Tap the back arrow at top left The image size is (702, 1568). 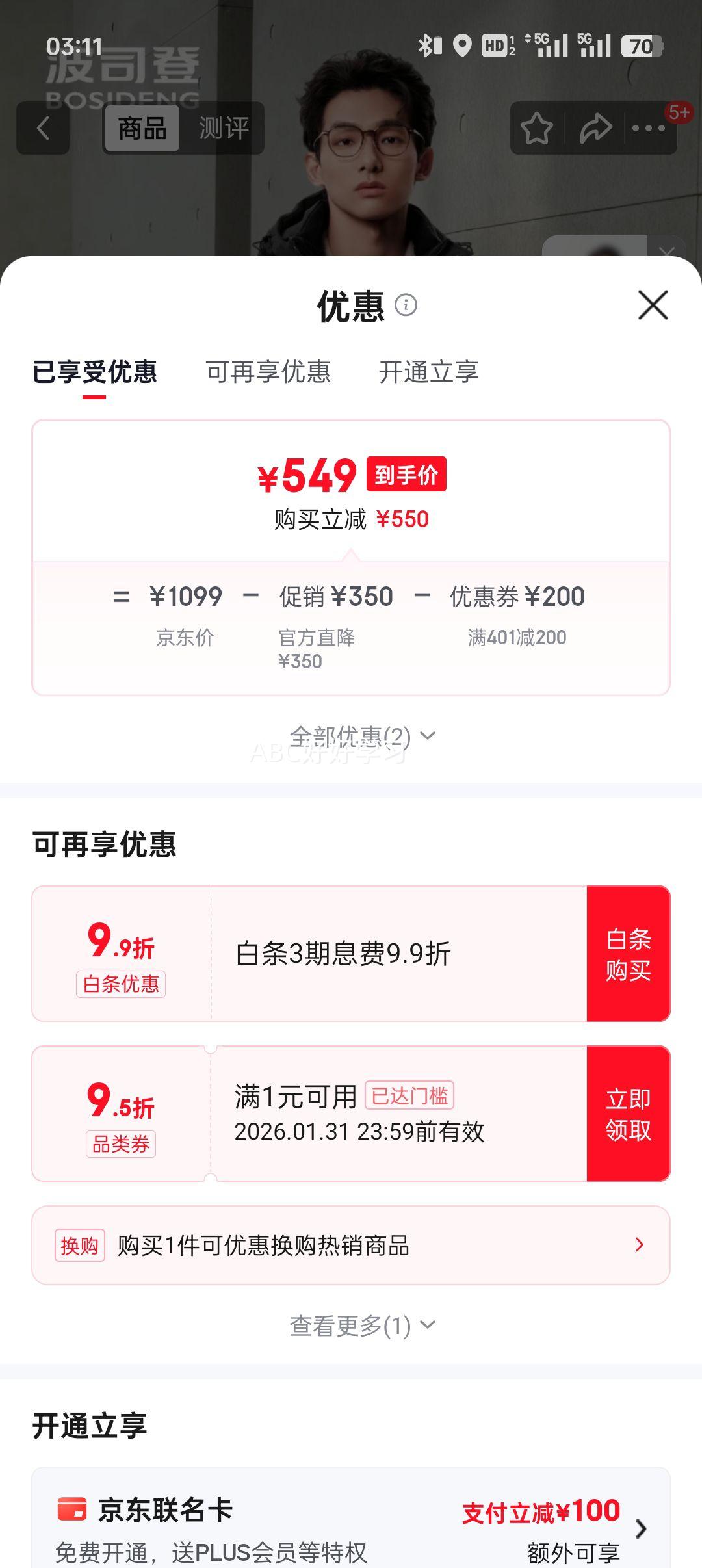[43, 128]
